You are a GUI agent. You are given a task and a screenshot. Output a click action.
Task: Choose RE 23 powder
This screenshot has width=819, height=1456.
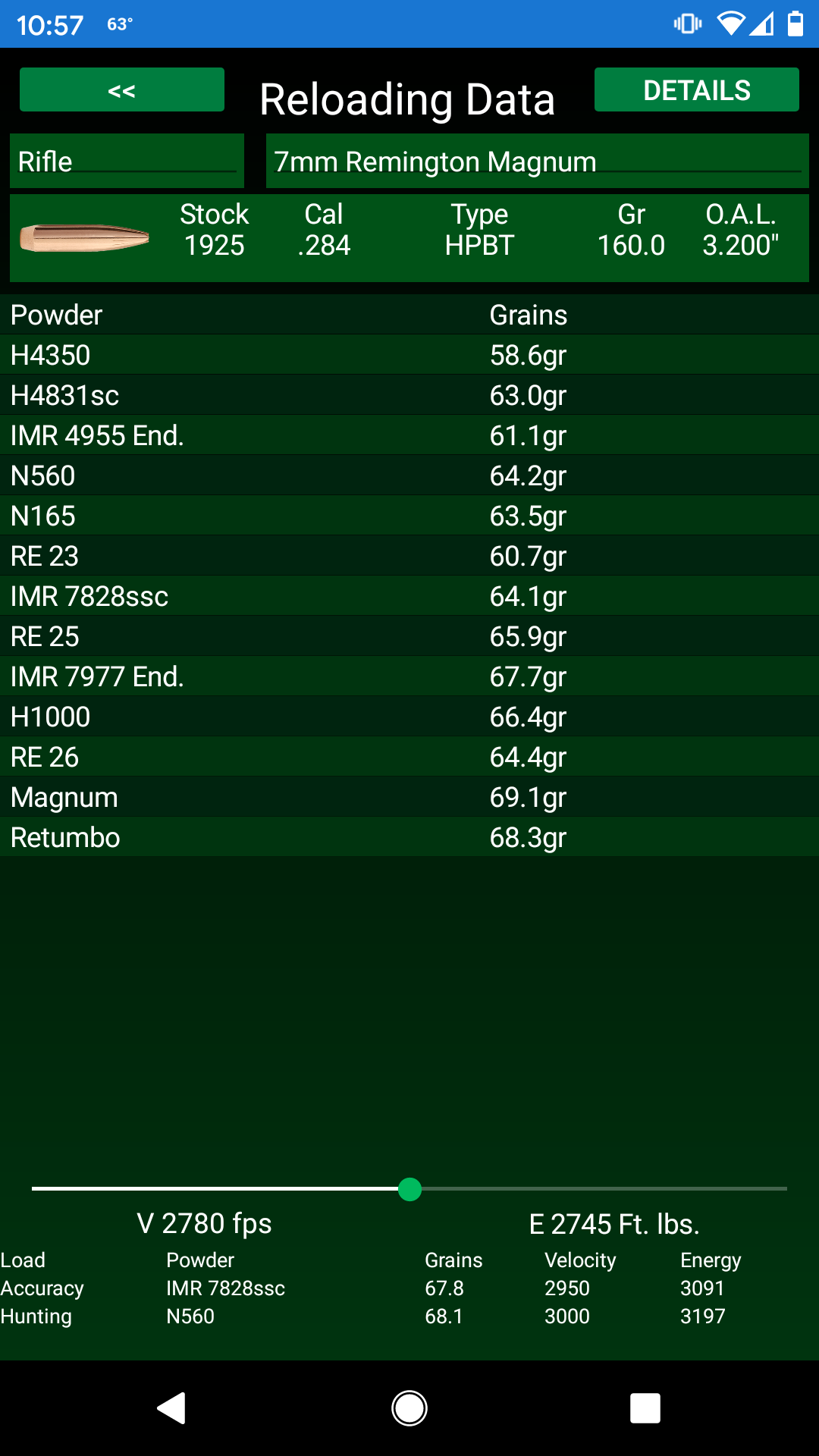coord(409,555)
